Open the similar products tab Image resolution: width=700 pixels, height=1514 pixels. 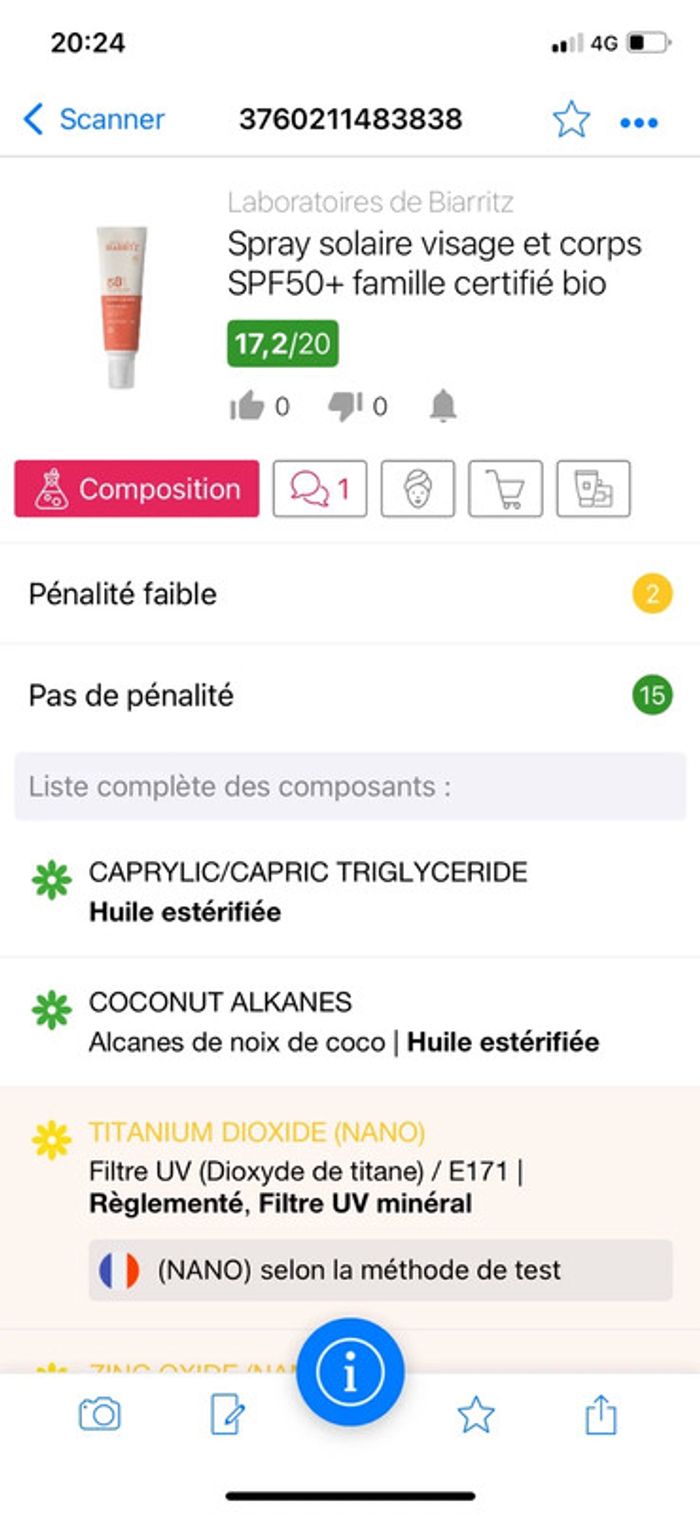[594, 489]
